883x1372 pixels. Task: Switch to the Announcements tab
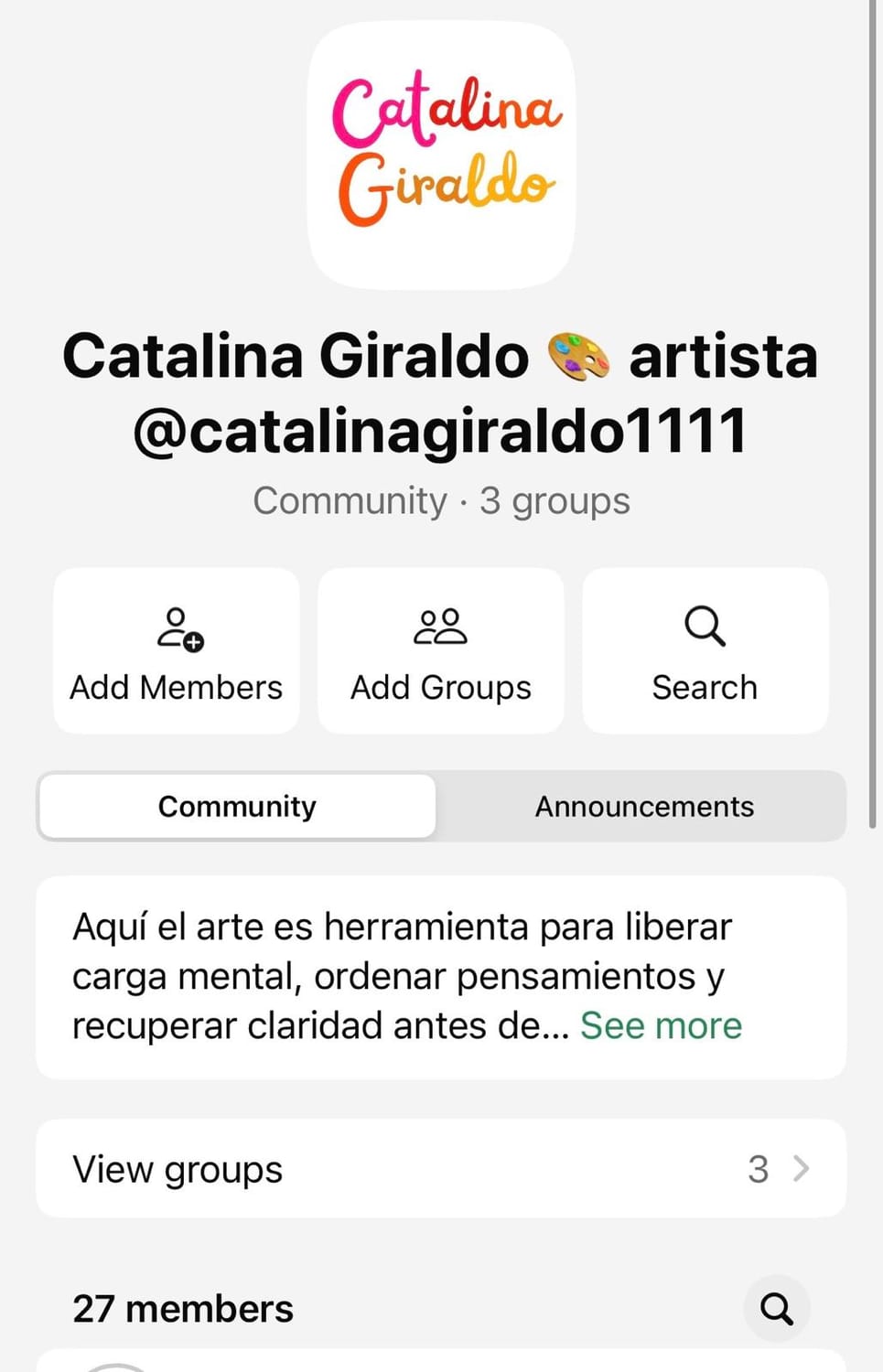click(x=644, y=807)
